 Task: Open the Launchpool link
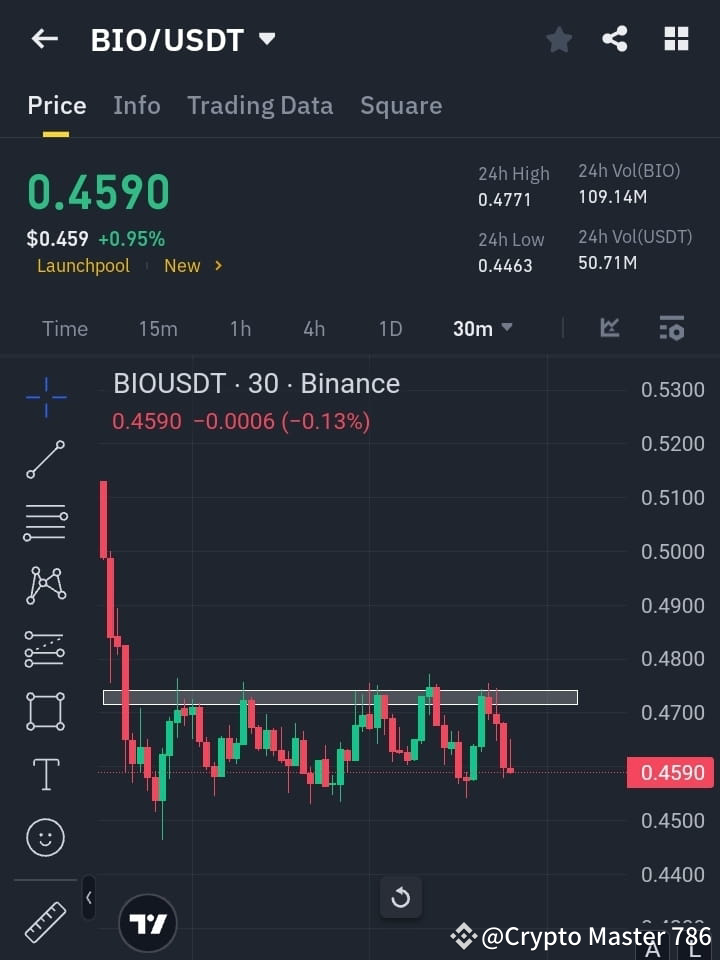click(x=79, y=266)
